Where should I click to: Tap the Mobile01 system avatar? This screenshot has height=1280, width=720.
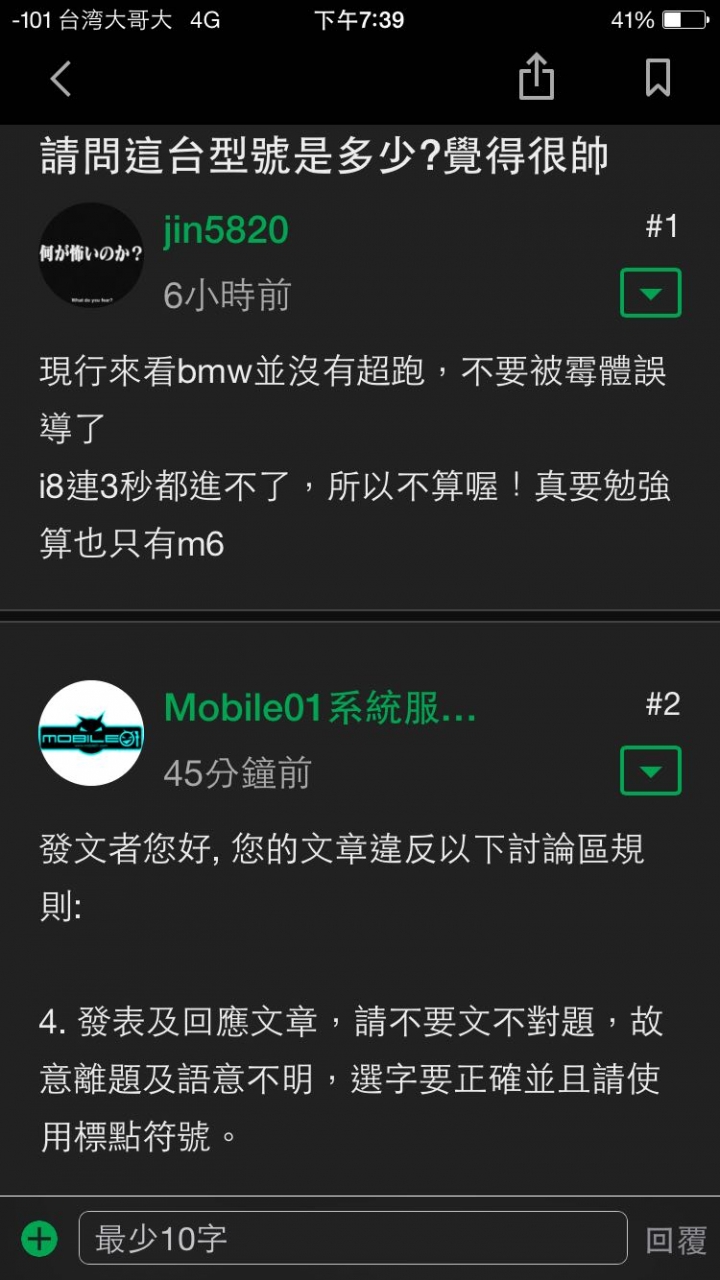point(91,733)
